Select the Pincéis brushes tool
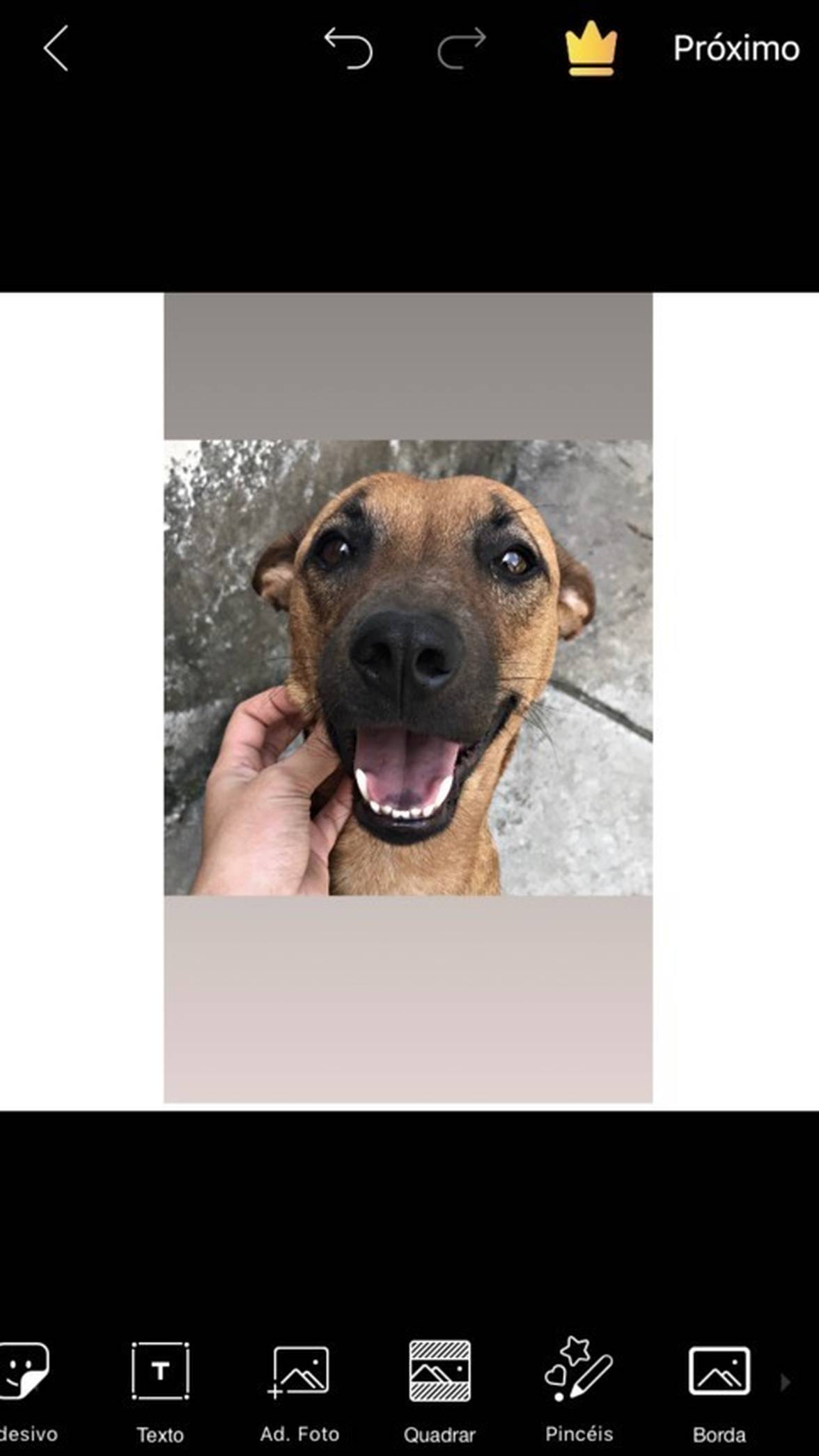The image size is (819, 1456). [579, 1388]
